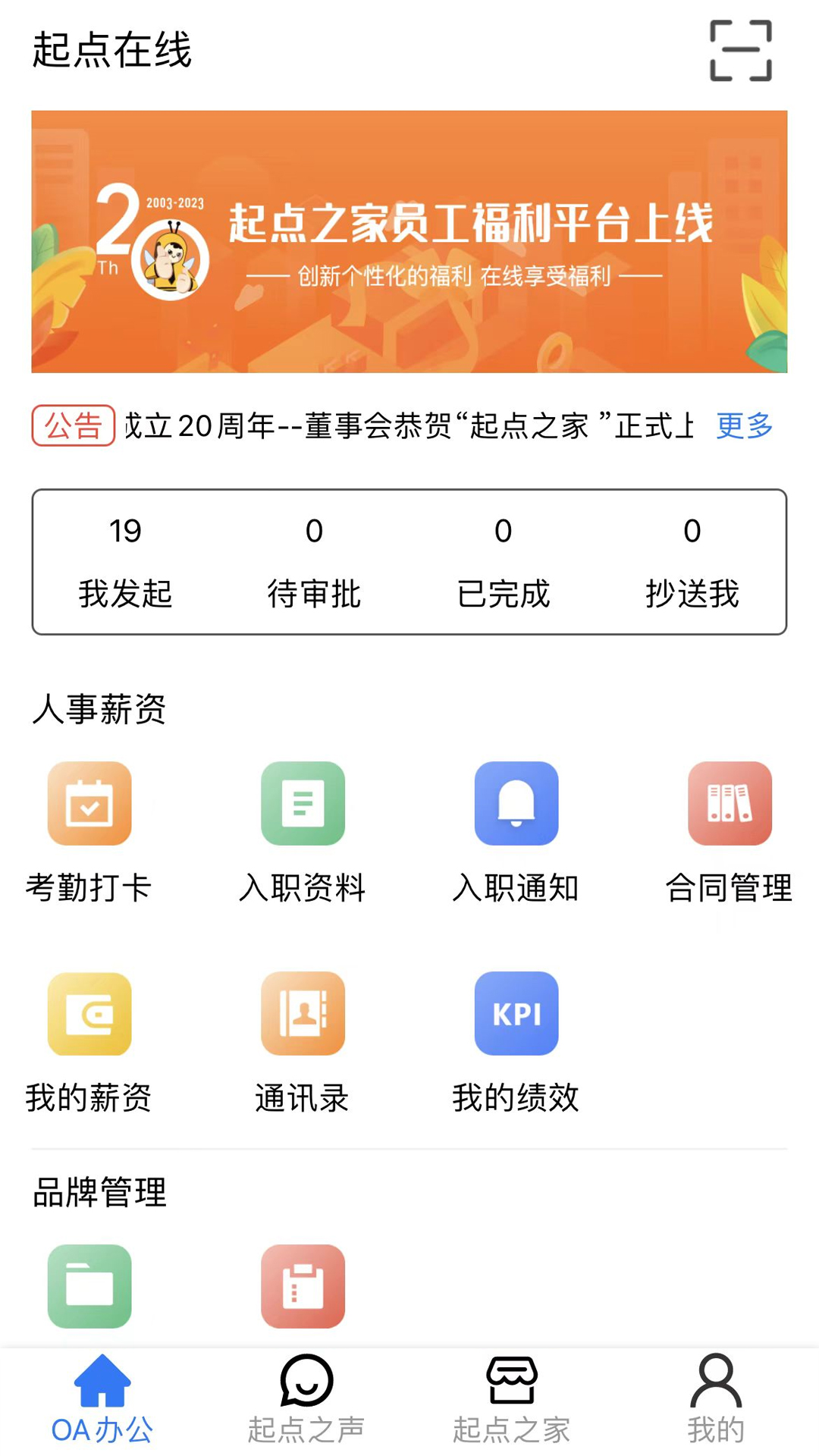View 我发起 items showing count 19
819x1456 pixels.
pyautogui.click(x=126, y=561)
